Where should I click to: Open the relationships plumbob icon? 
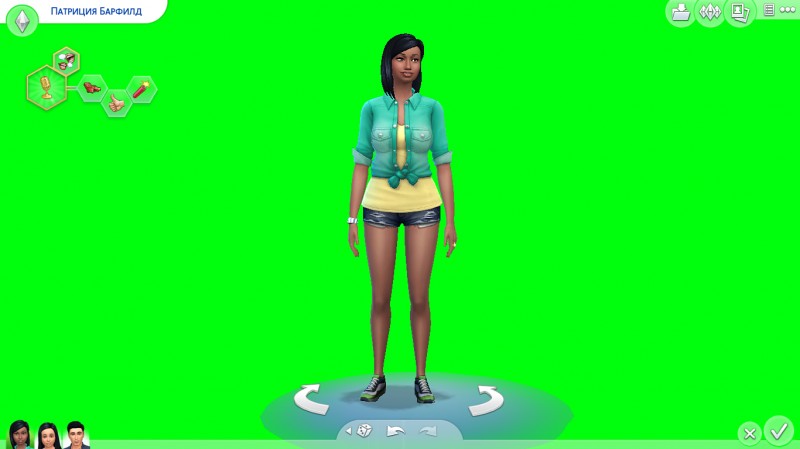tap(711, 12)
